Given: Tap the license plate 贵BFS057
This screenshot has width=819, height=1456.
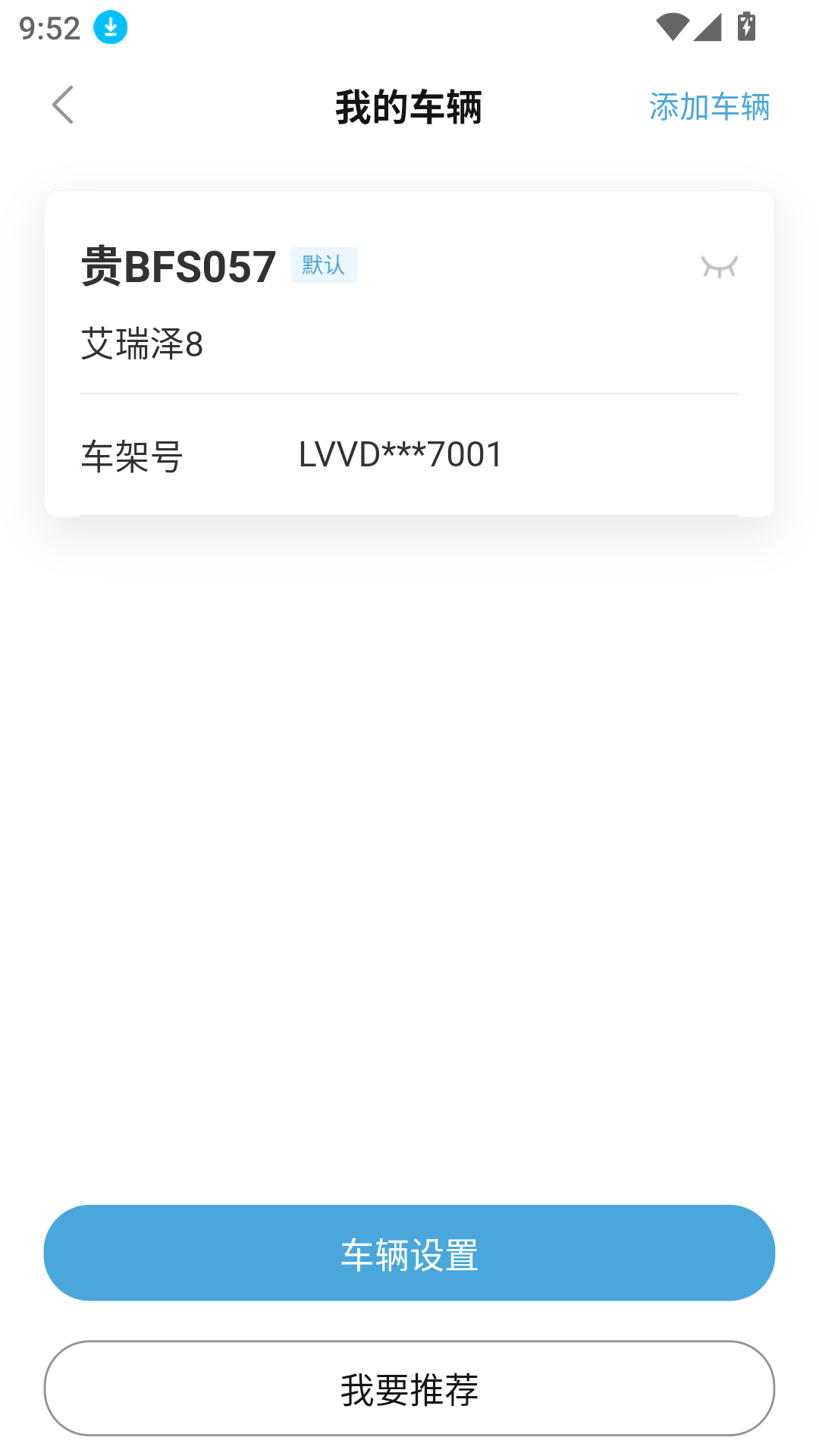Looking at the screenshot, I should 179,265.
